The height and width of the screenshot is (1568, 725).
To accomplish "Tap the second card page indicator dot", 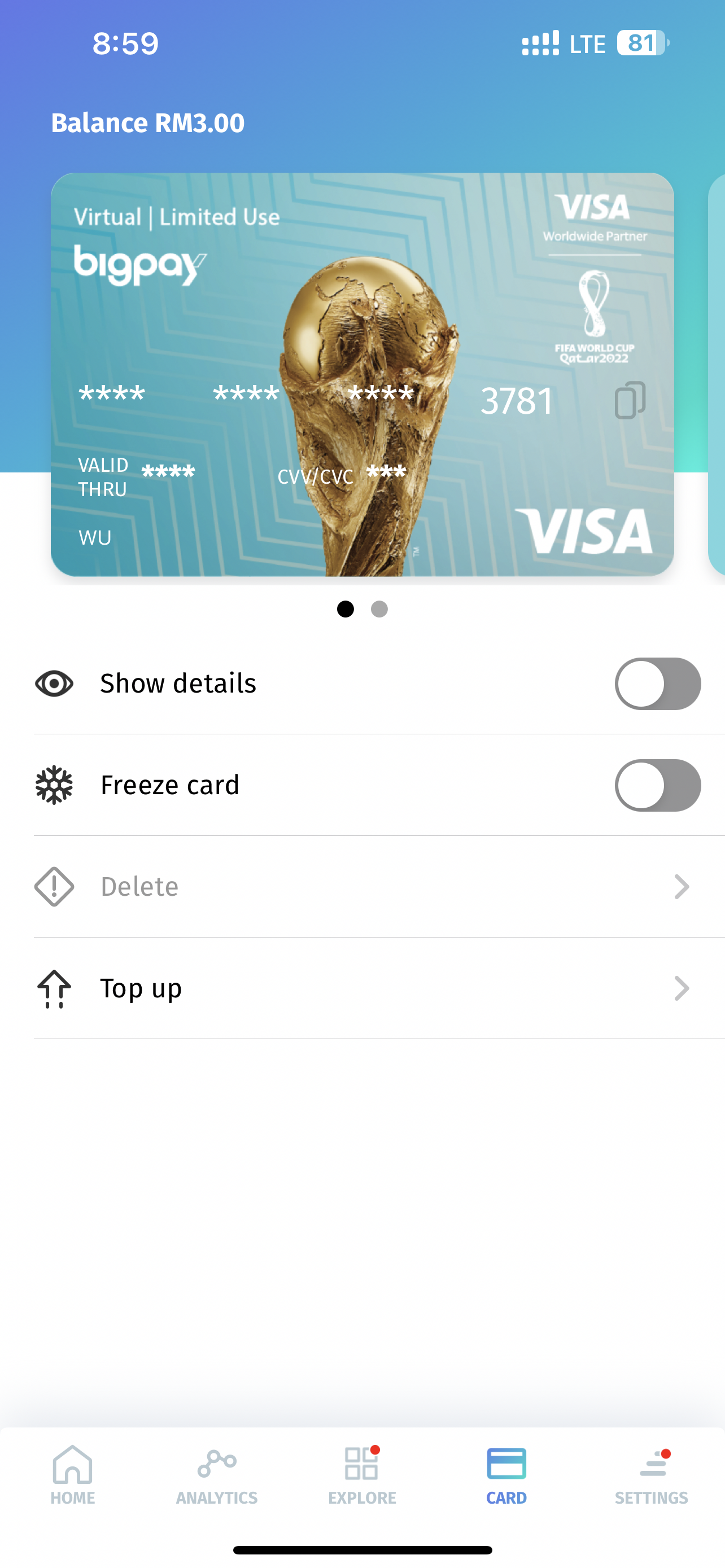I will click(379, 609).
